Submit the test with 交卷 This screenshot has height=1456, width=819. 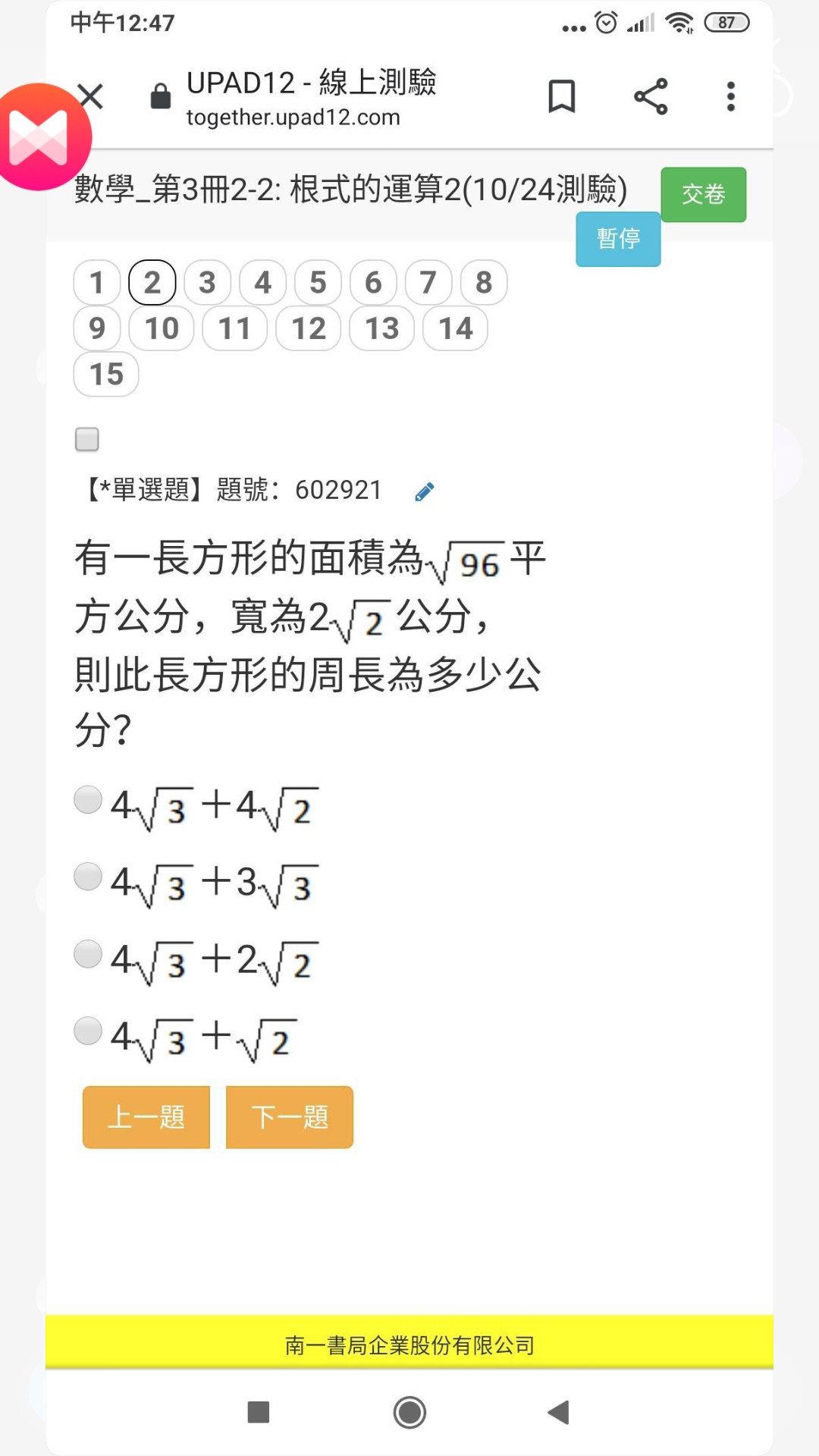[703, 194]
